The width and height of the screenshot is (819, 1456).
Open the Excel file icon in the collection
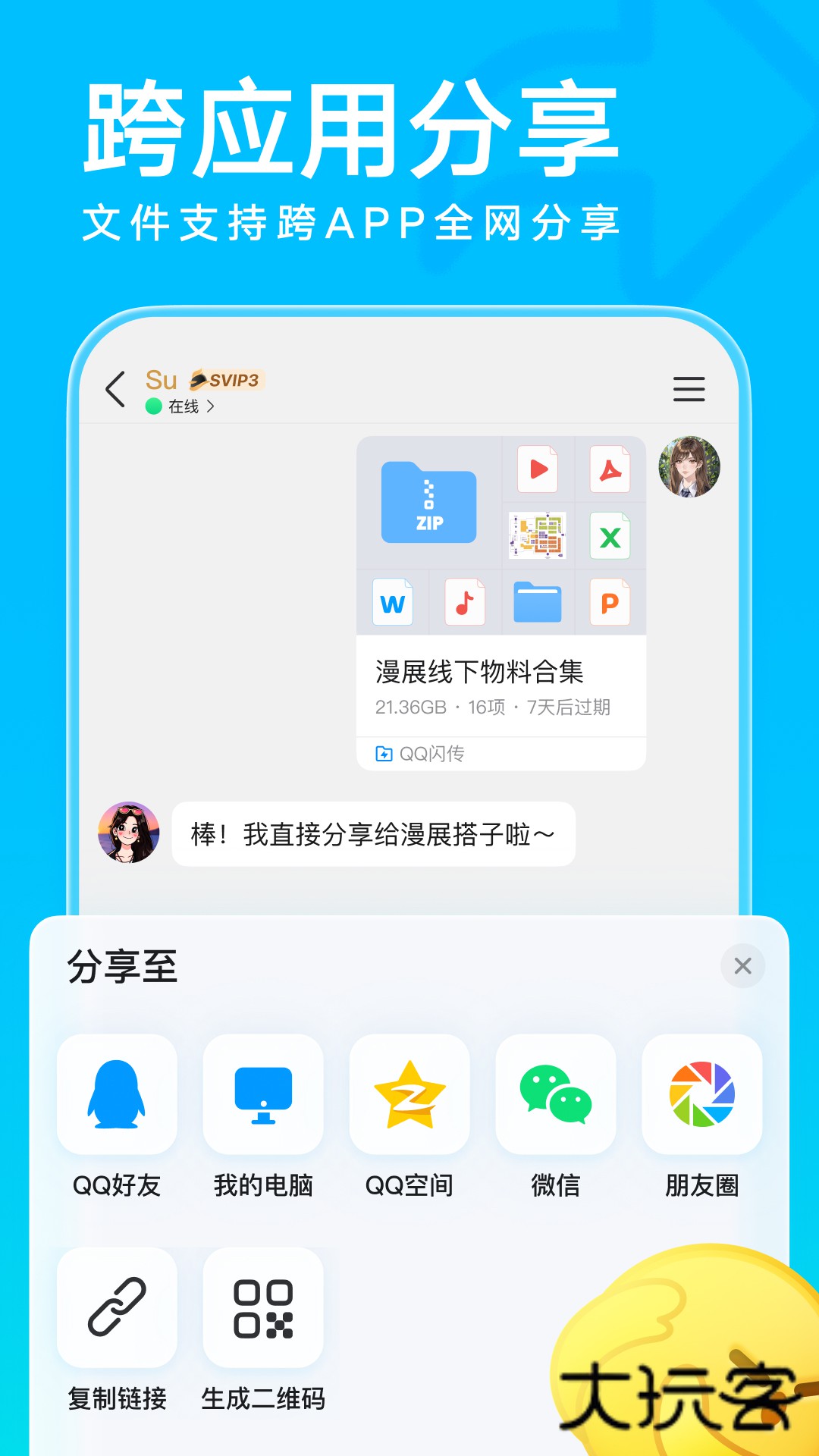coord(610,535)
